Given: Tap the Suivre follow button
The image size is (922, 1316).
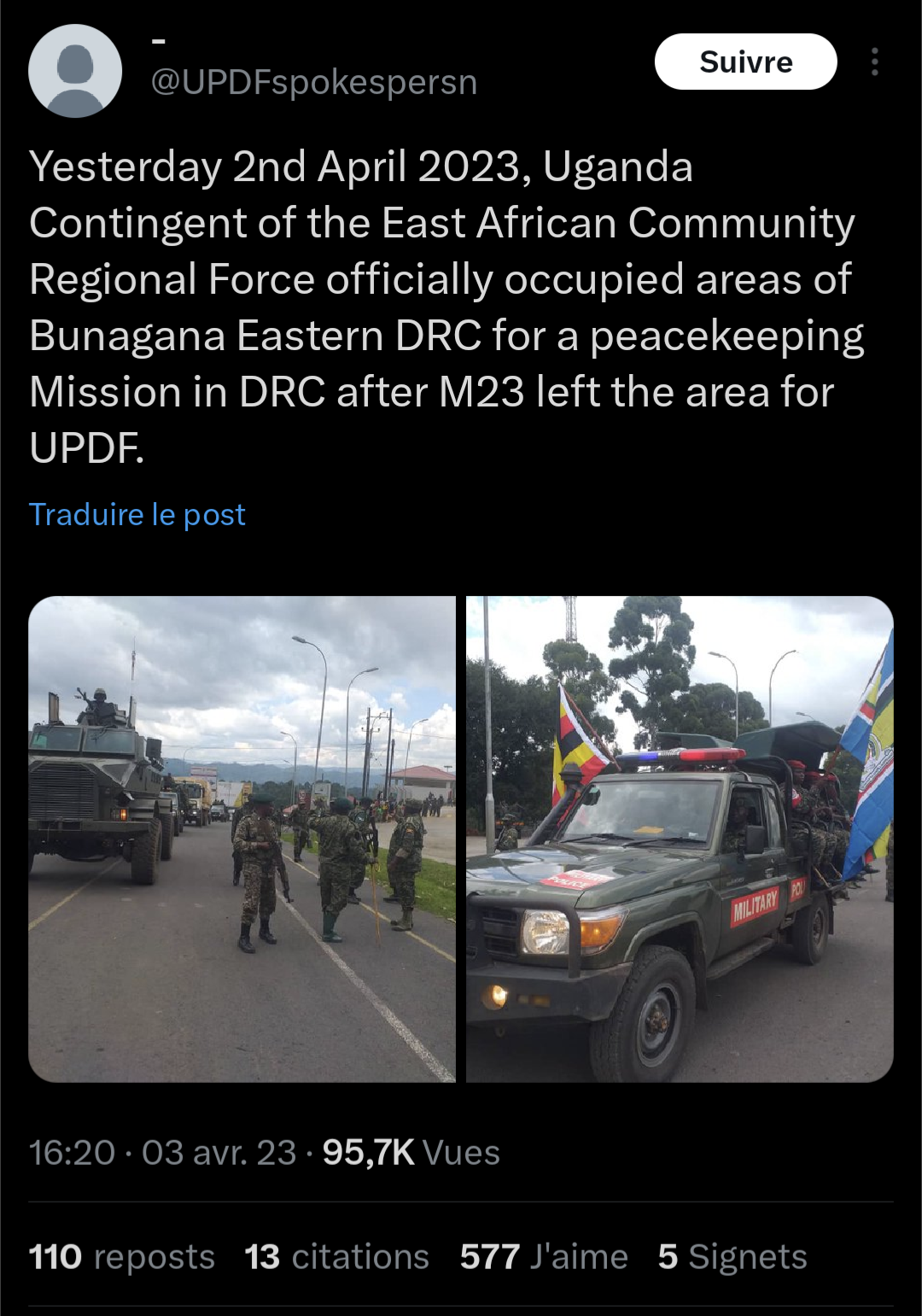Looking at the screenshot, I should coord(745,61).
